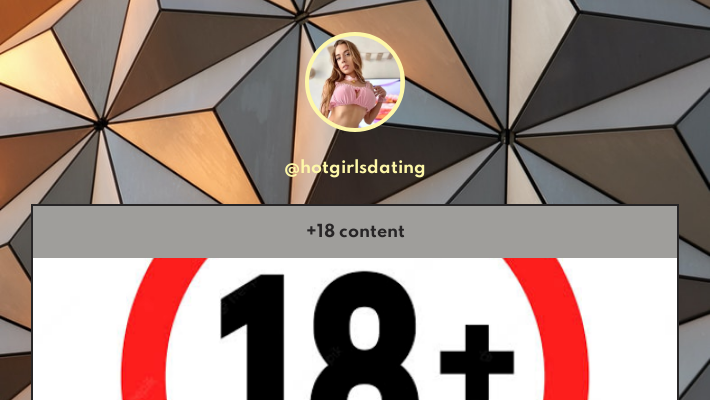
Task: Tap the hotgirlsdating profile picture
Action: (354, 82)
